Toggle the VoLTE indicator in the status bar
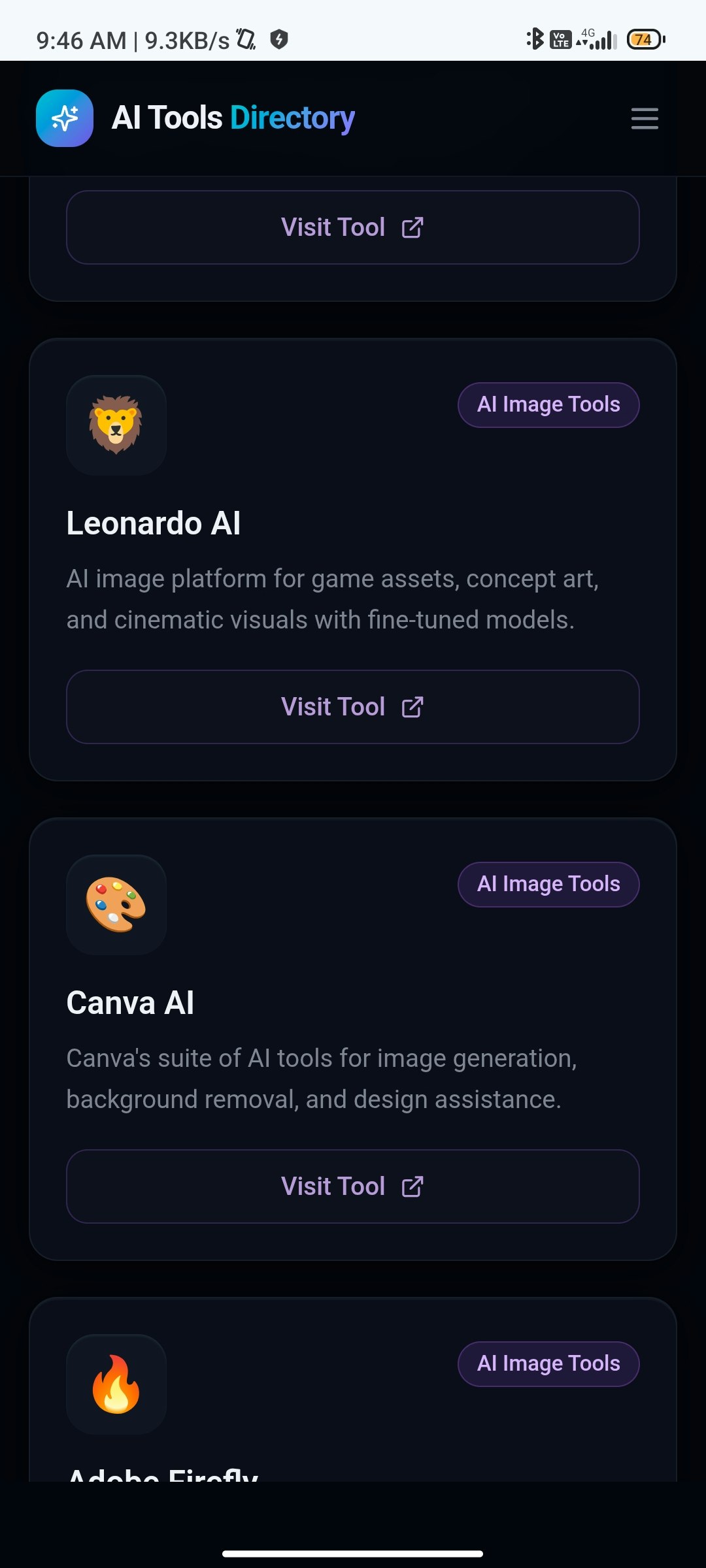 point(559,41)
